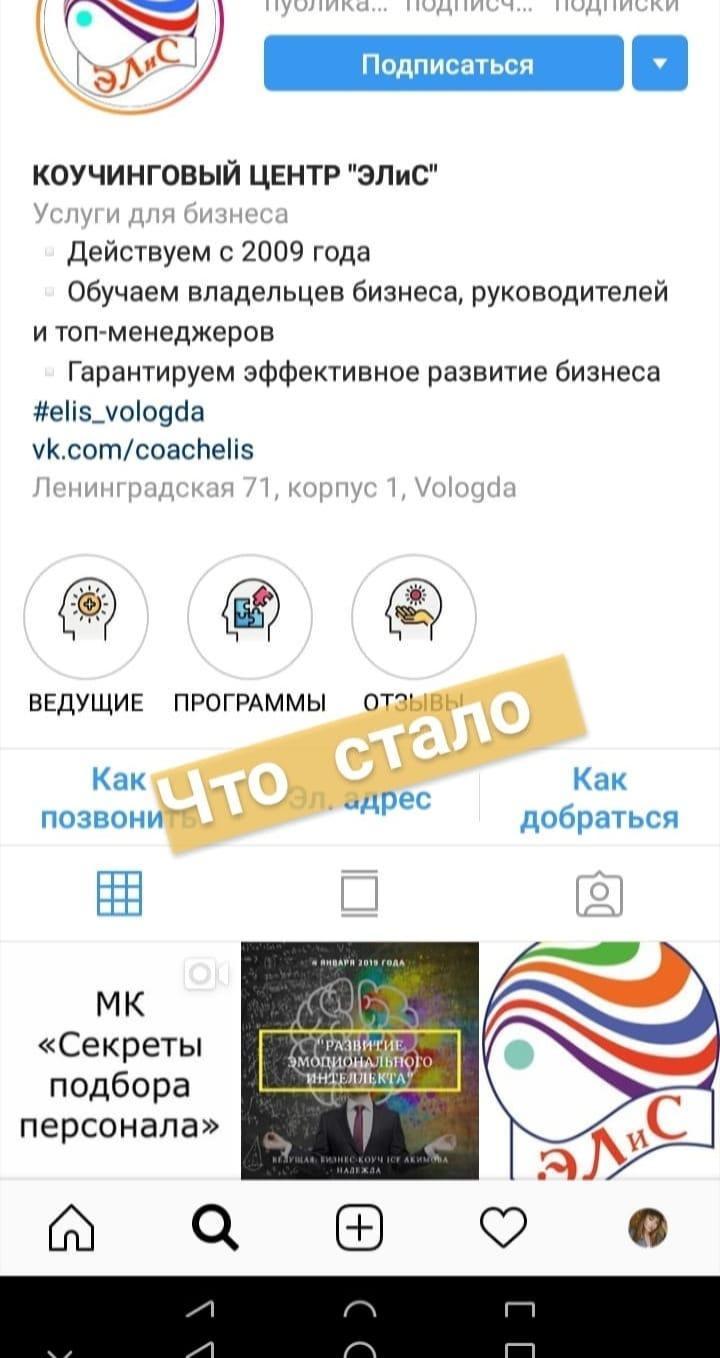The width and height of the screenshot is (720, 1358).
Task: Switch to the grid posts view
Action: (119, 893)
